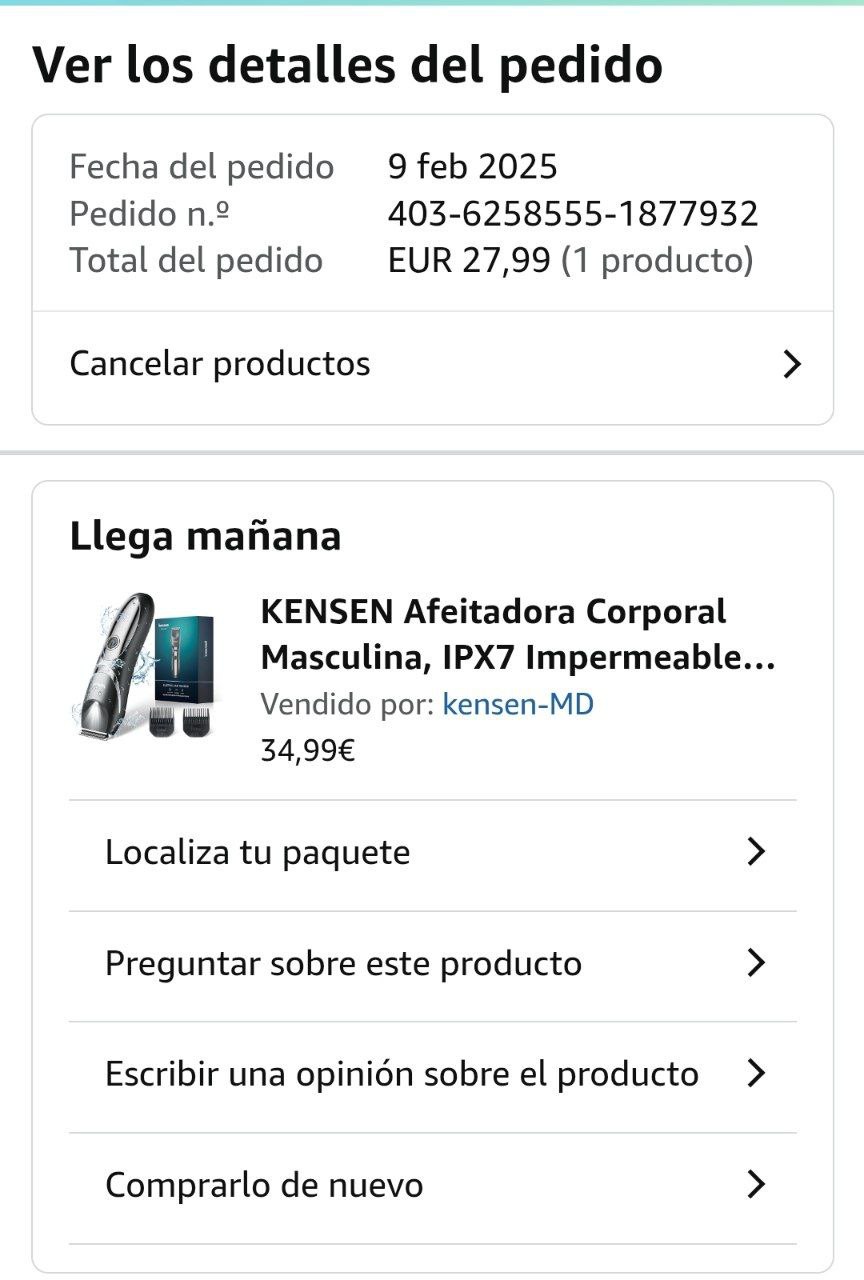
Task: Open Escribir una opinión sobre el producto
Action: click(x=432, y=1075)
